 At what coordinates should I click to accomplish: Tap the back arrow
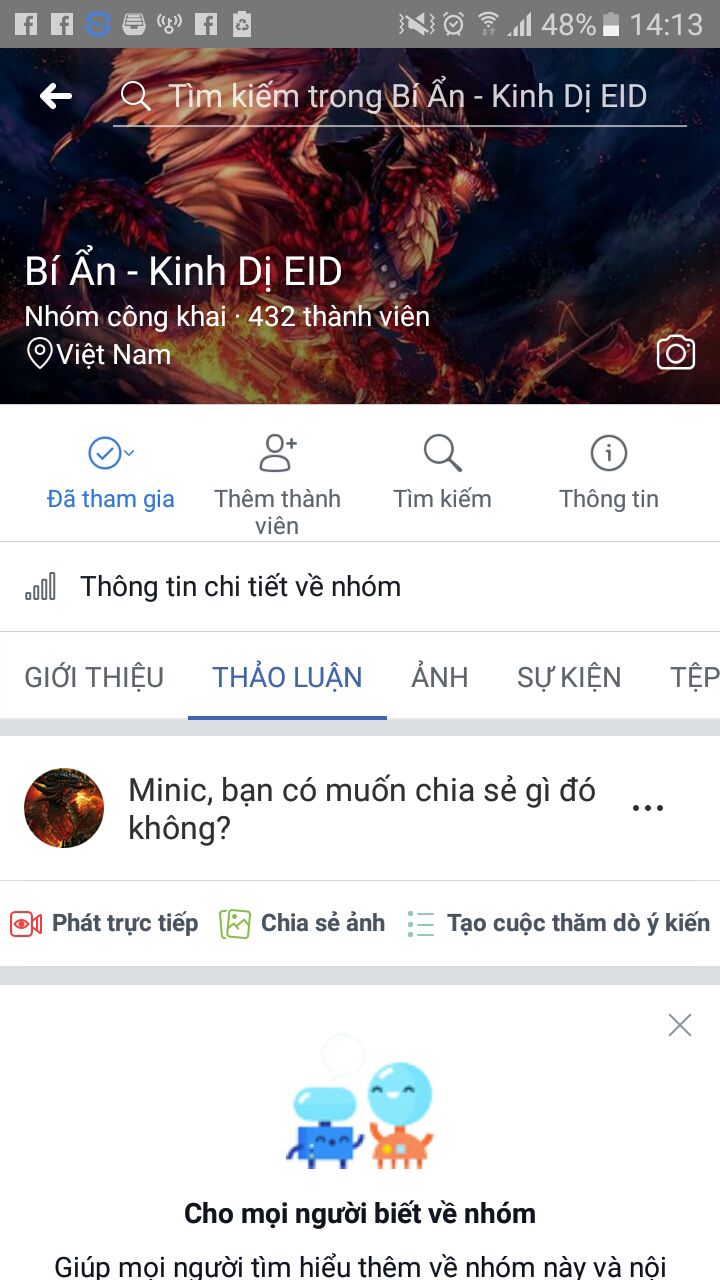(x=56, y=96)
